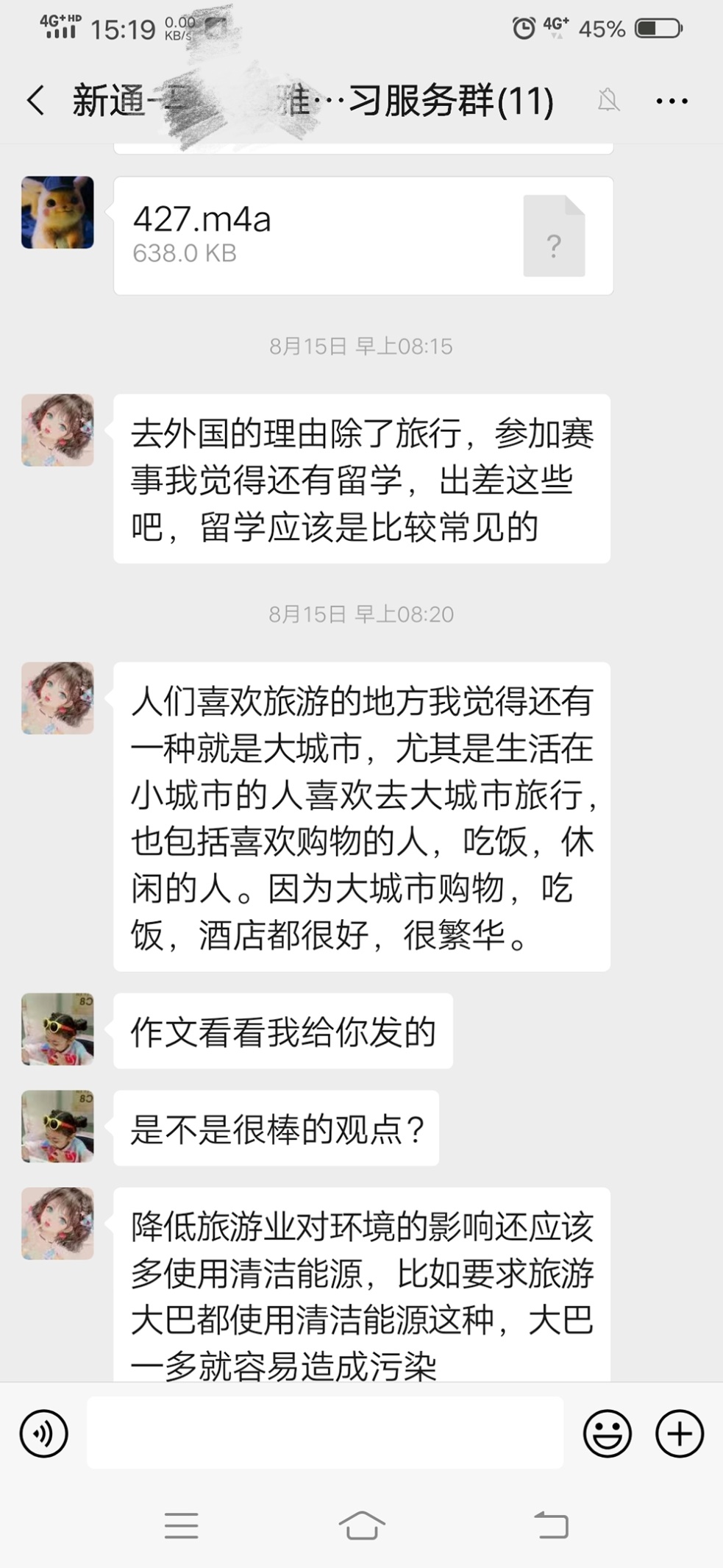Go back from the group chat

(35, 100)
